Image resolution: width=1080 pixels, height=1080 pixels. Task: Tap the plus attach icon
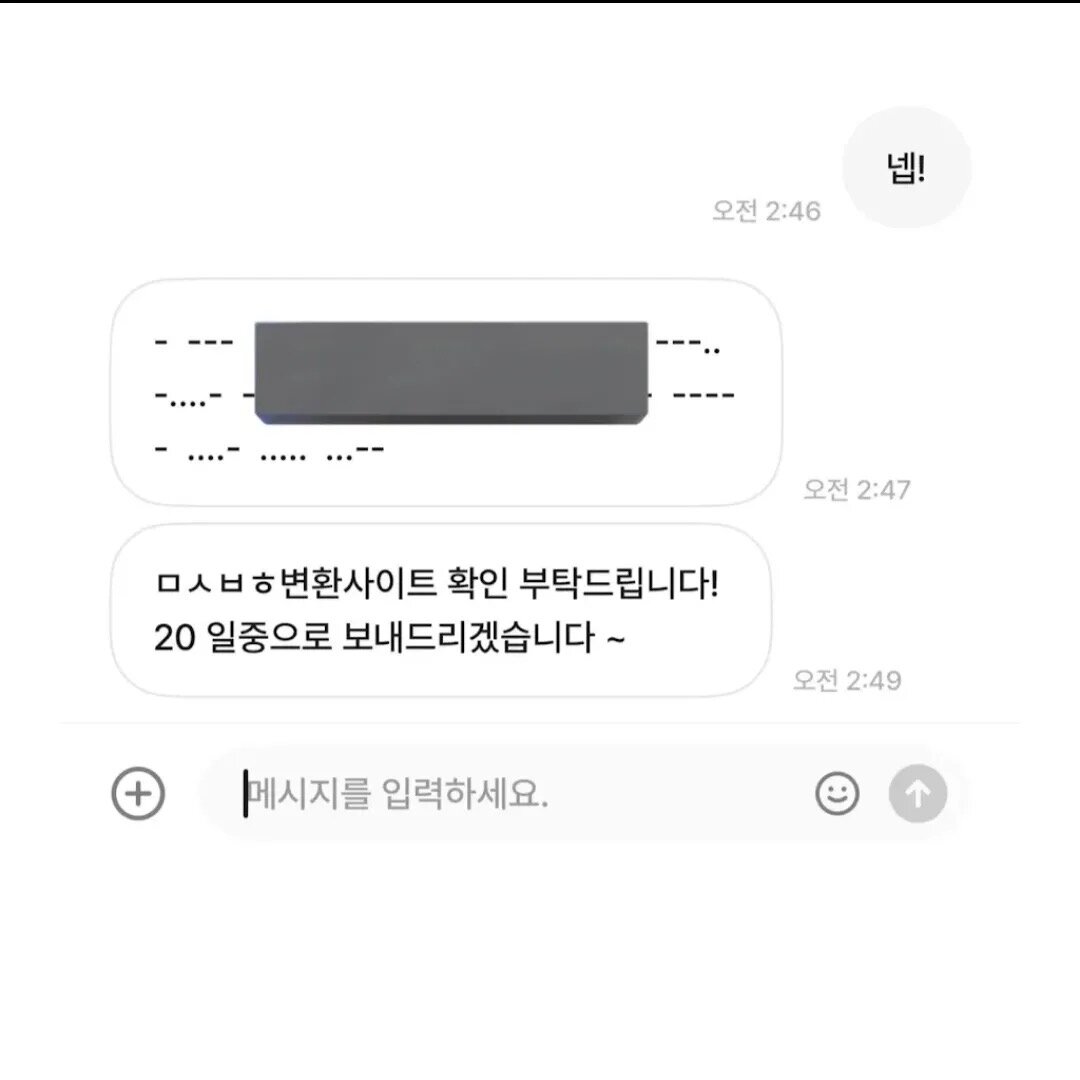pyautogui.click(x=138, y=794)
